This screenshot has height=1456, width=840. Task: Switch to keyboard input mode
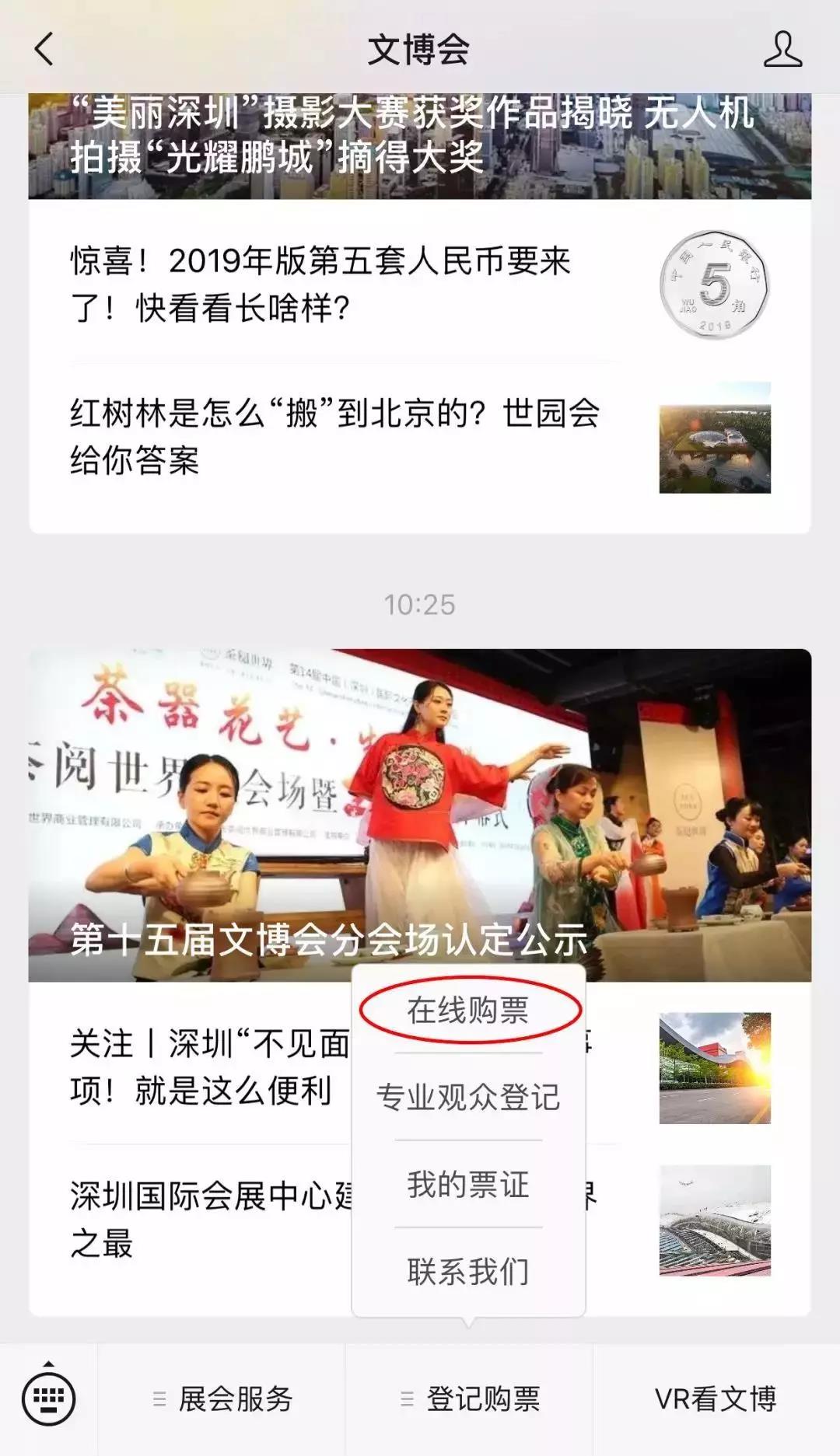pos(49,1398)
